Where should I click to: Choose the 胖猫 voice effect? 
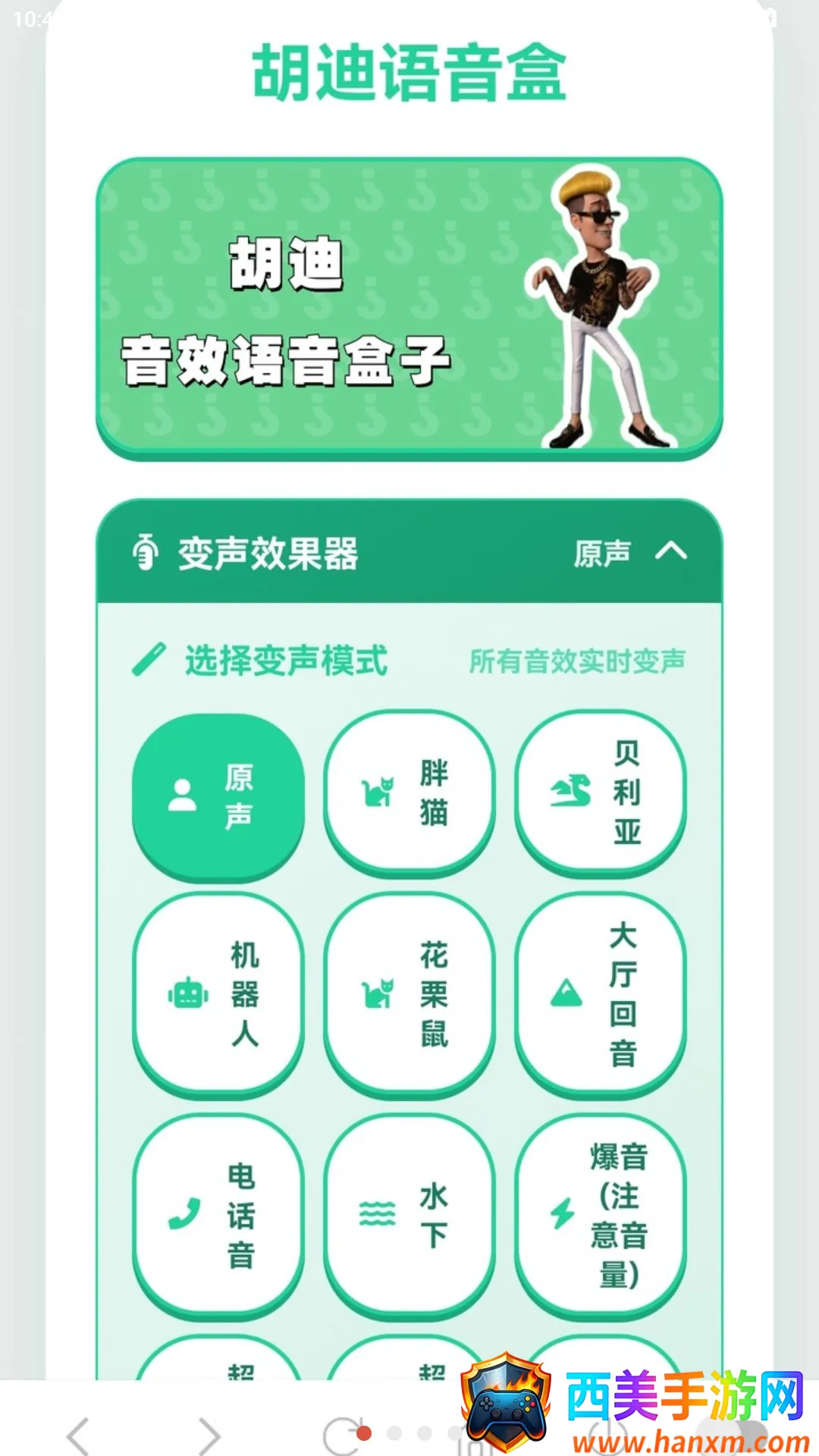(x=409, y=794)
